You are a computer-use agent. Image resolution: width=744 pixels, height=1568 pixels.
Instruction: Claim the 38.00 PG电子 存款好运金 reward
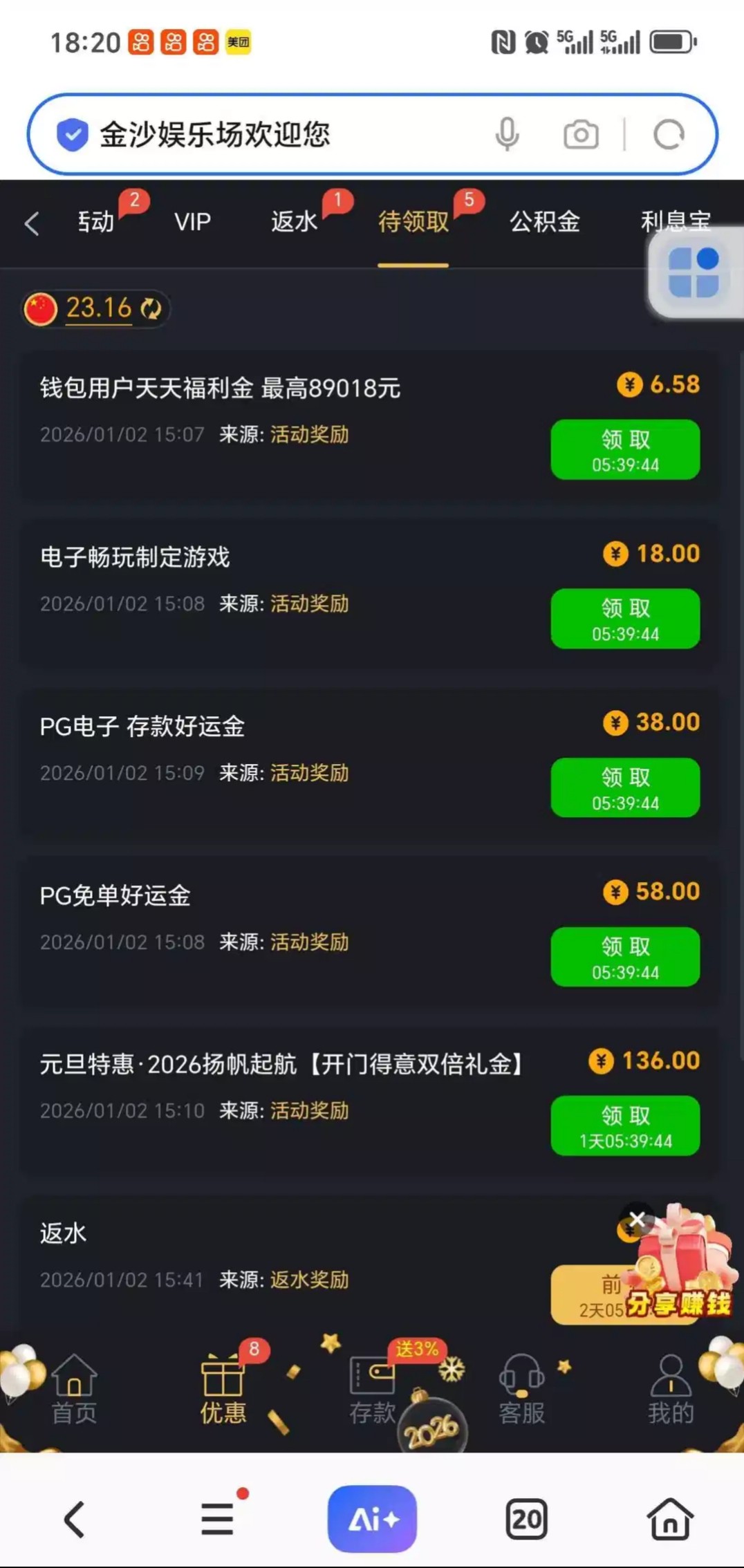(625, 787)
